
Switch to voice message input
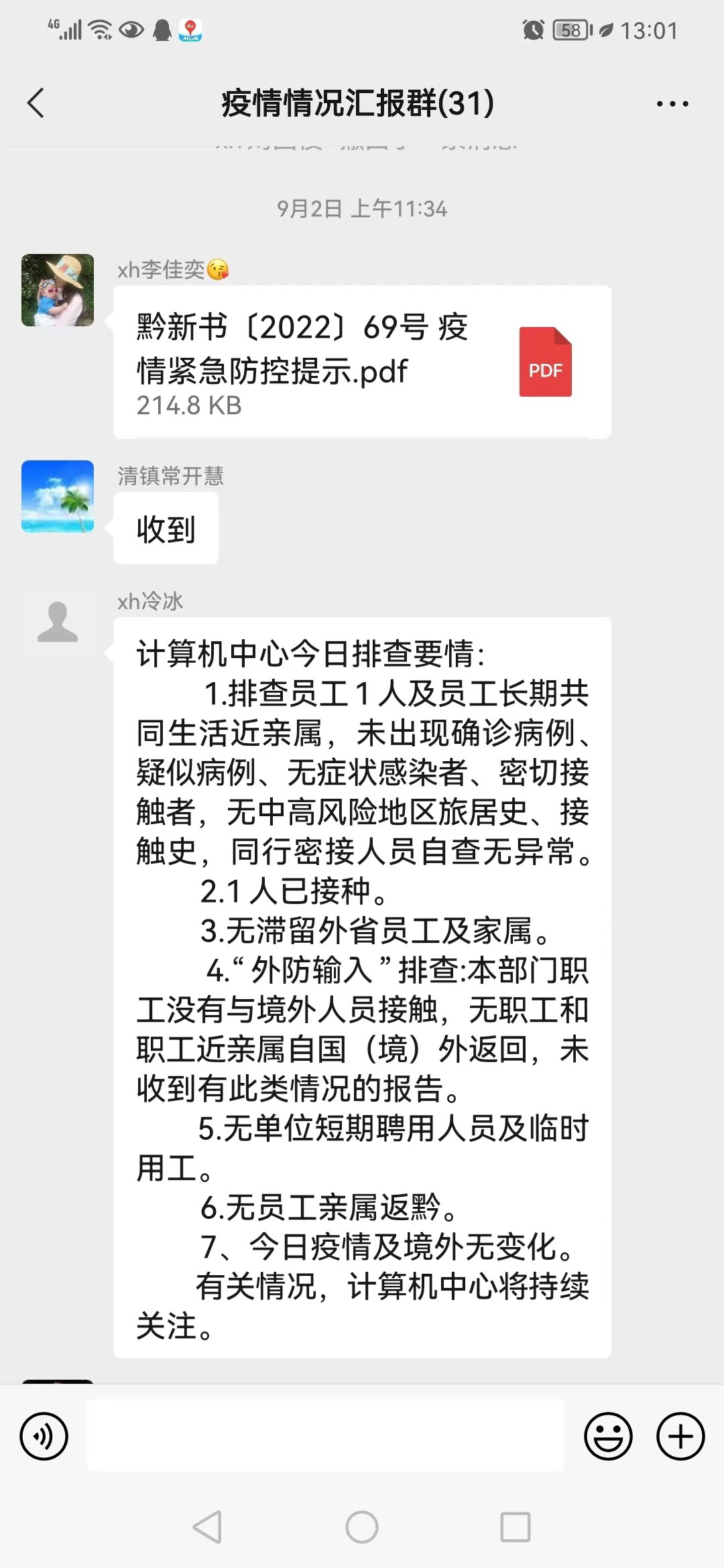pyautogui.click(x=44, y=1437)
